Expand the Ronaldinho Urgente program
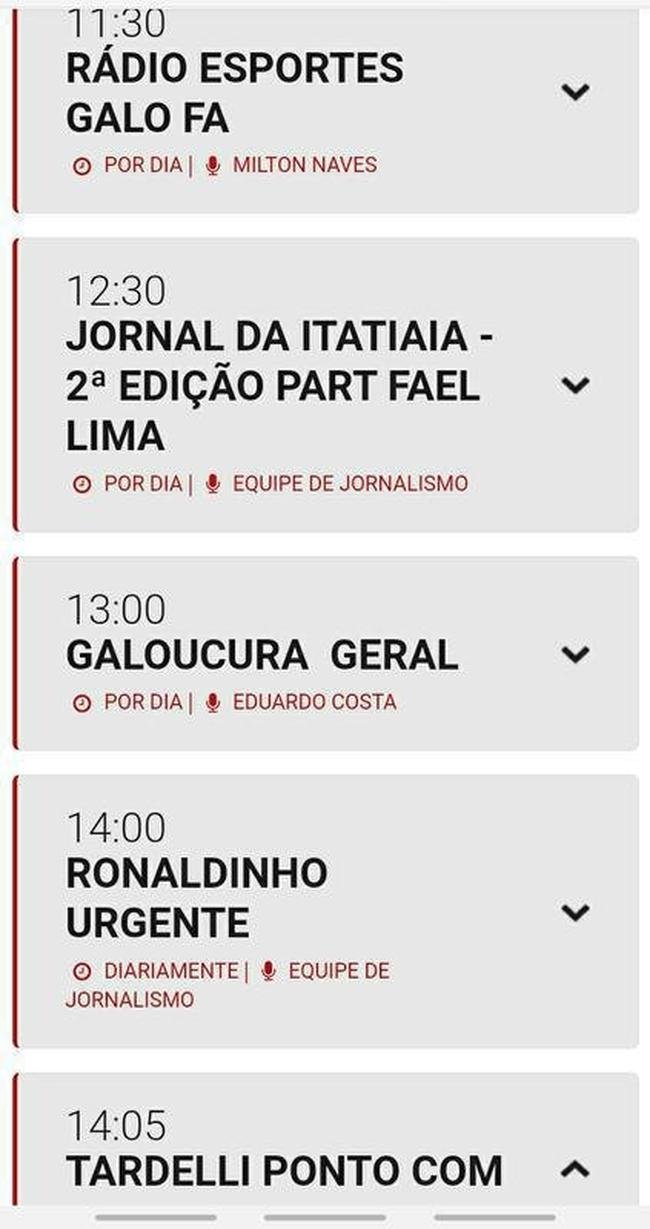Viewport: 650px width, 1229px height. (x=575, y=912)
